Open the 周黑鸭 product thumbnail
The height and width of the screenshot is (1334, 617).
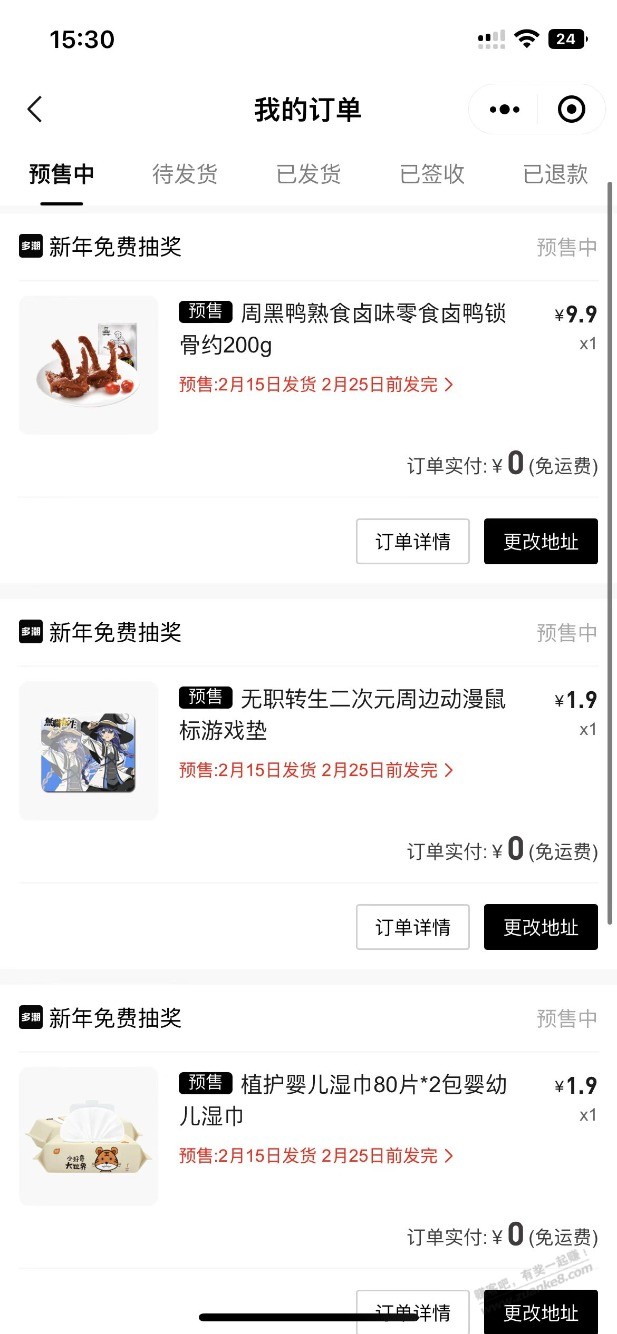pos(89,365)
